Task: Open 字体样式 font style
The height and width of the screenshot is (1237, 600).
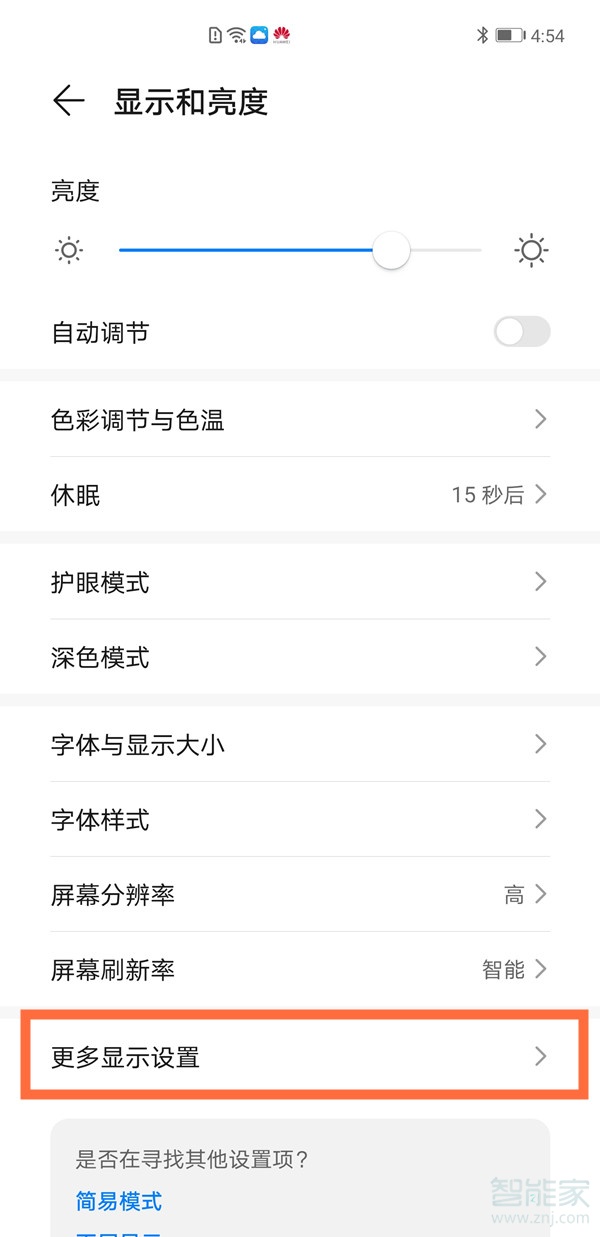Action: (x=300, y=819)
